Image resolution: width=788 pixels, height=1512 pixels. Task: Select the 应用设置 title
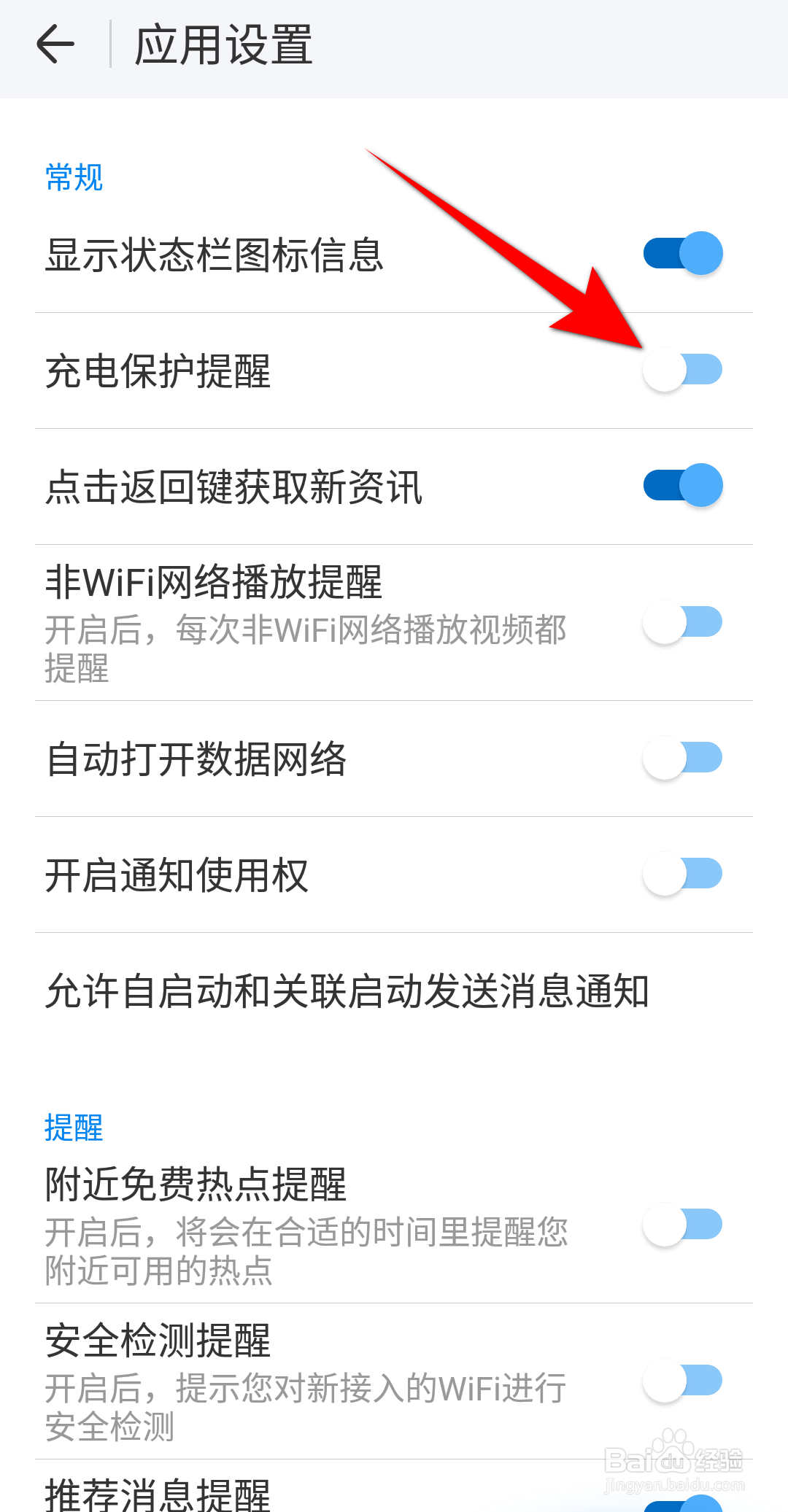coord(223,42)
